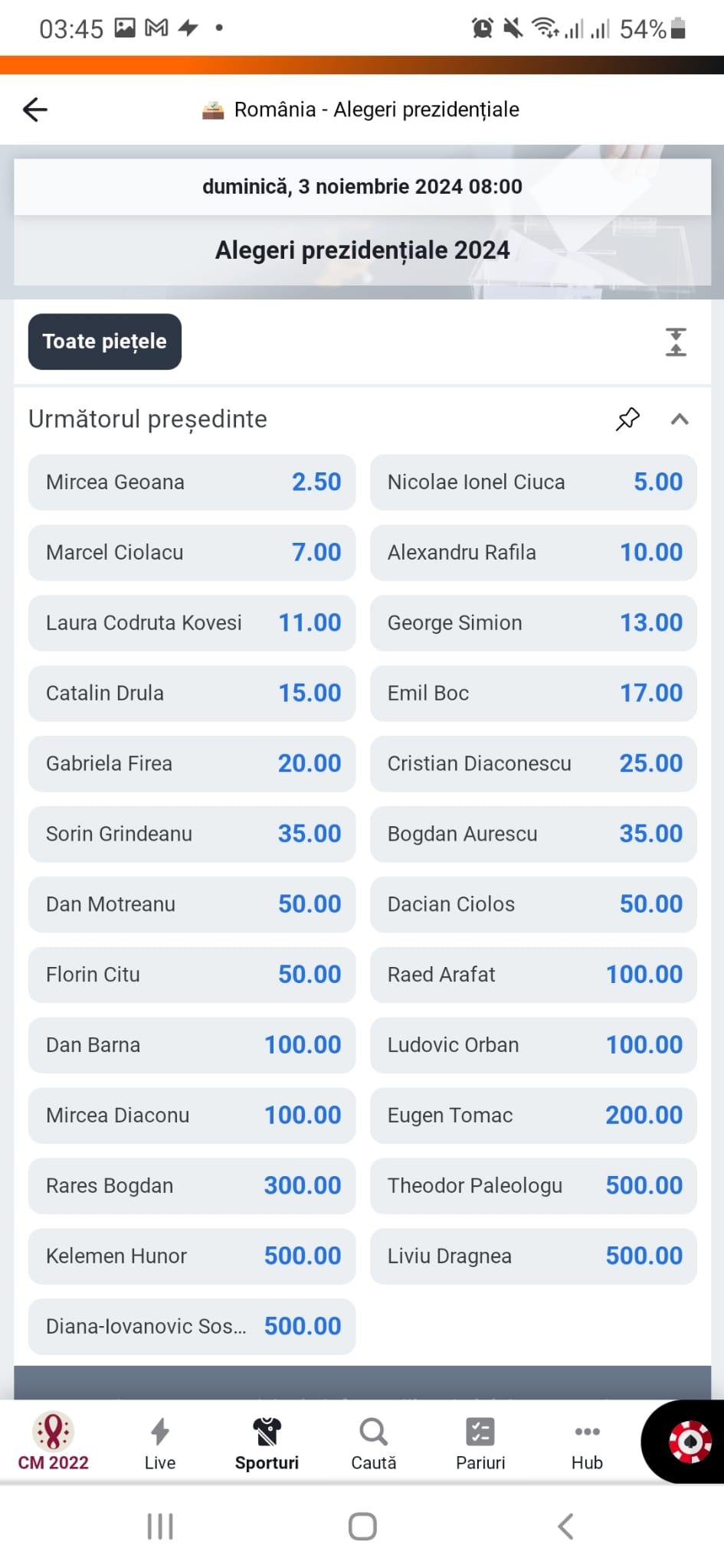Switch to the Live tab
The width and height of the screenshot is (724, 1568).
159,1442
